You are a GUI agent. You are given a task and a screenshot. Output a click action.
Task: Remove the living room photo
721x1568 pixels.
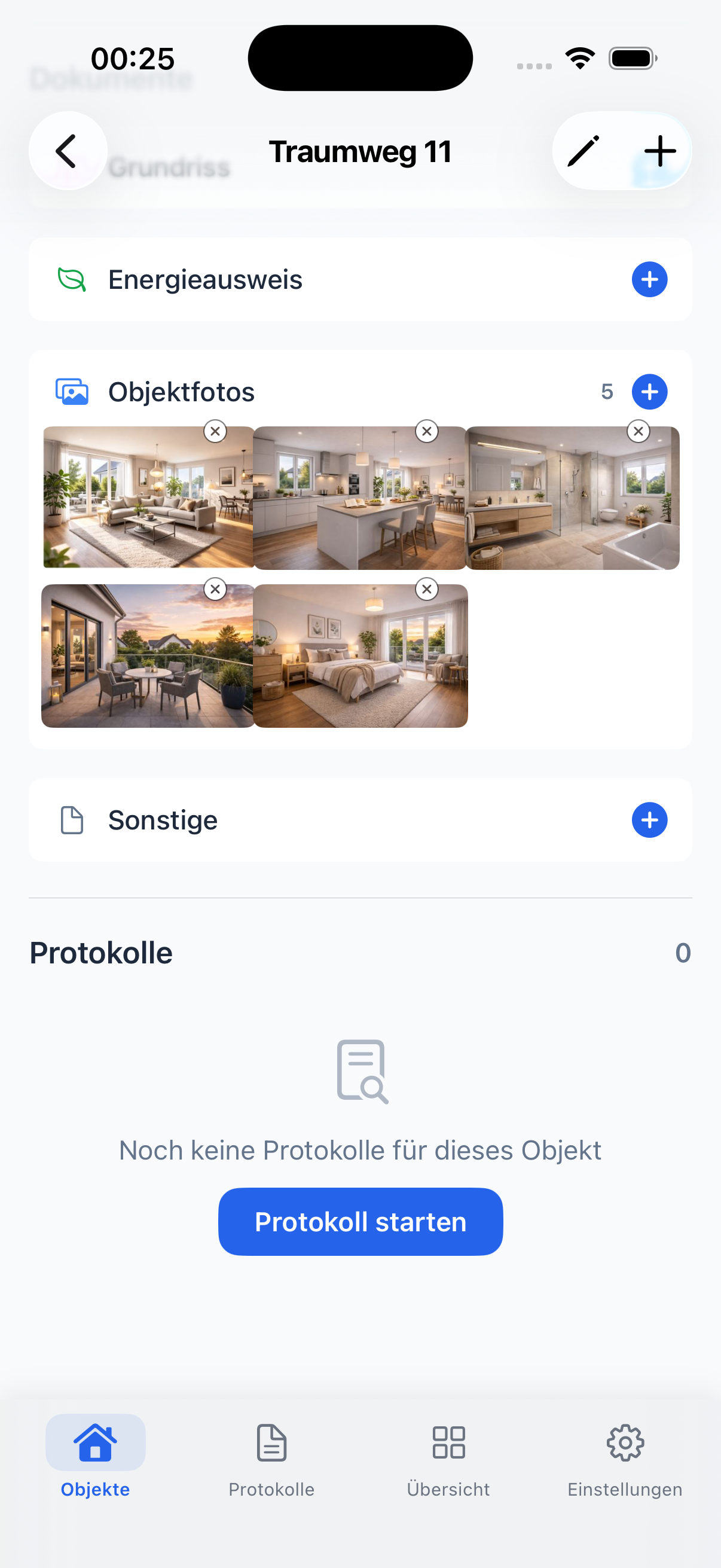click(215, 432)
